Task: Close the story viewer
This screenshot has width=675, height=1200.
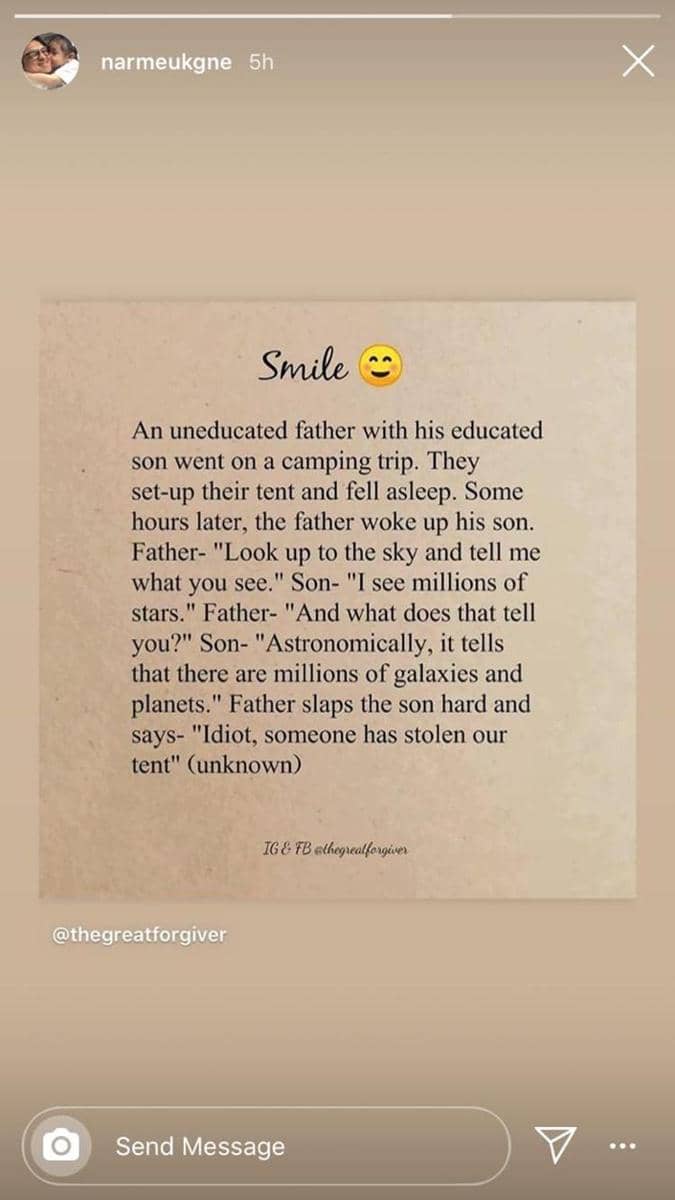Action: click(x=637, y=62)
